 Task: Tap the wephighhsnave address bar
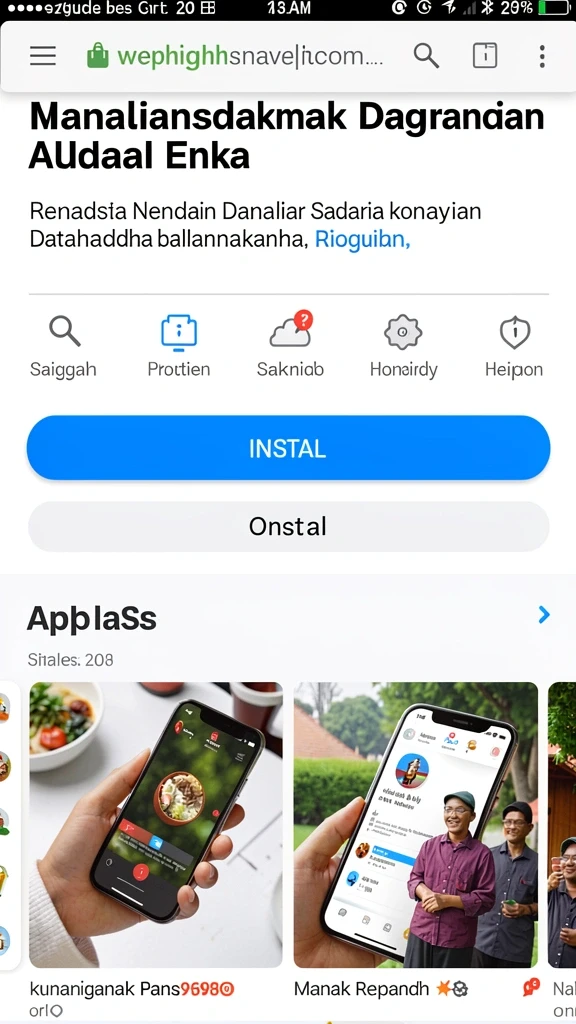pos(235,56)
